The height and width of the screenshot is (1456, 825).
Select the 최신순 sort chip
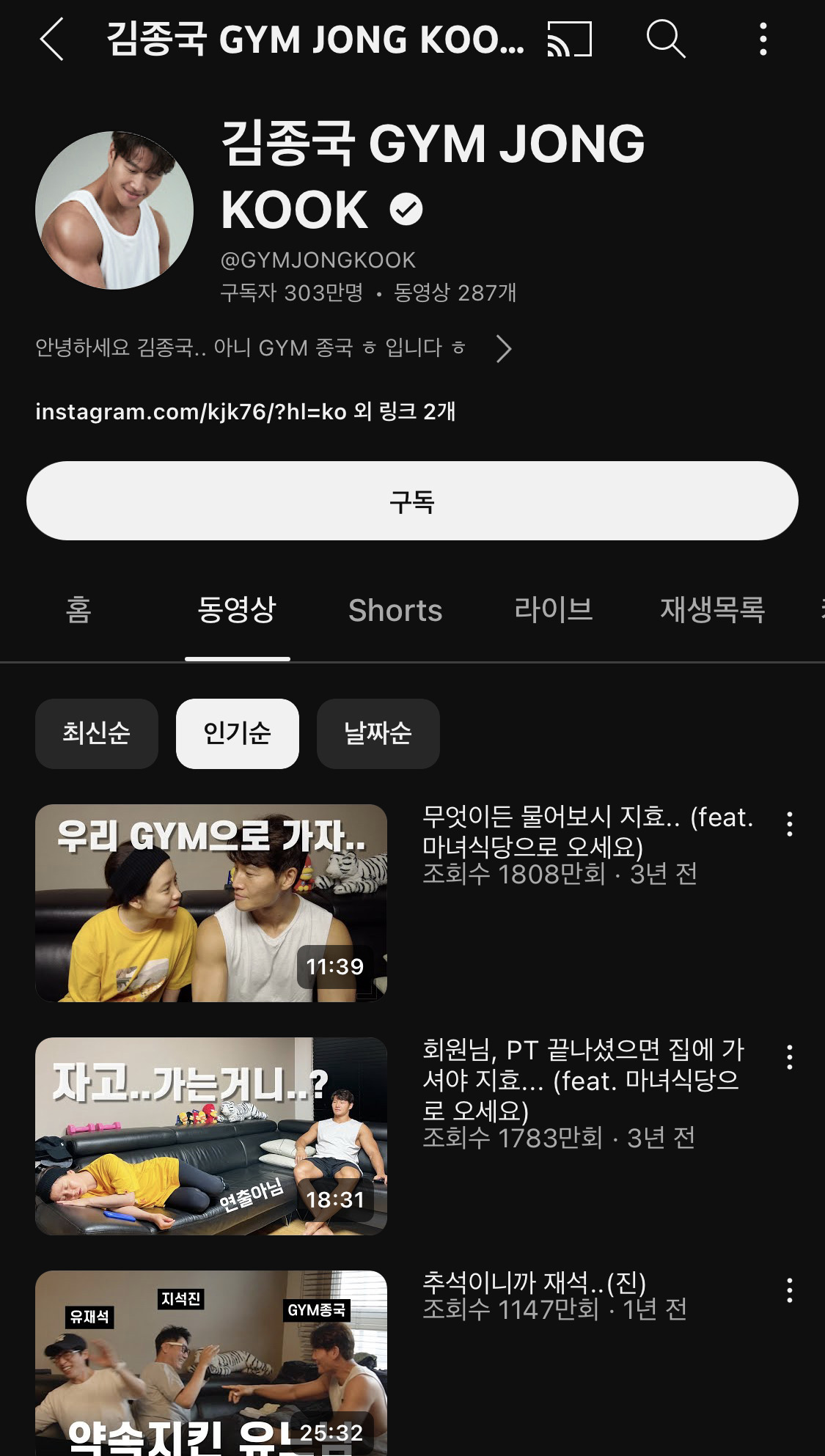(96, 733)
